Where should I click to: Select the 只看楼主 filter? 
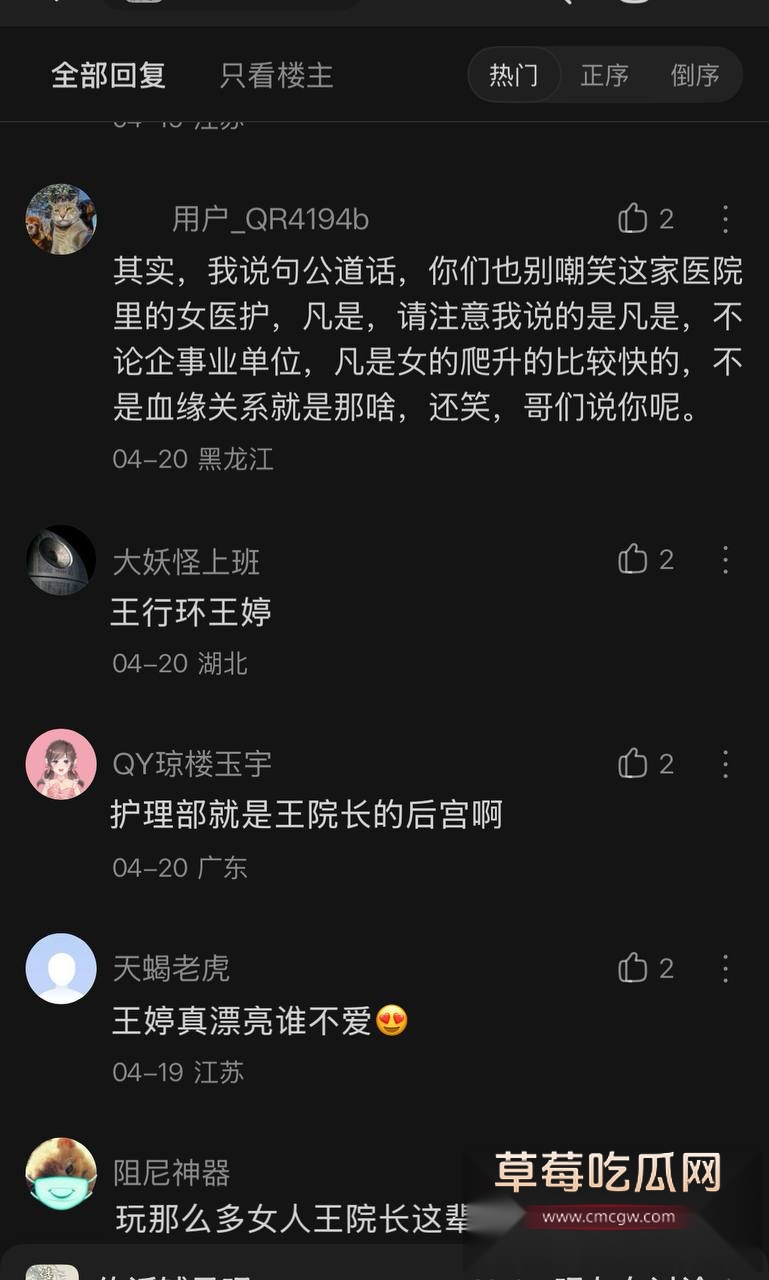point(276,75)
